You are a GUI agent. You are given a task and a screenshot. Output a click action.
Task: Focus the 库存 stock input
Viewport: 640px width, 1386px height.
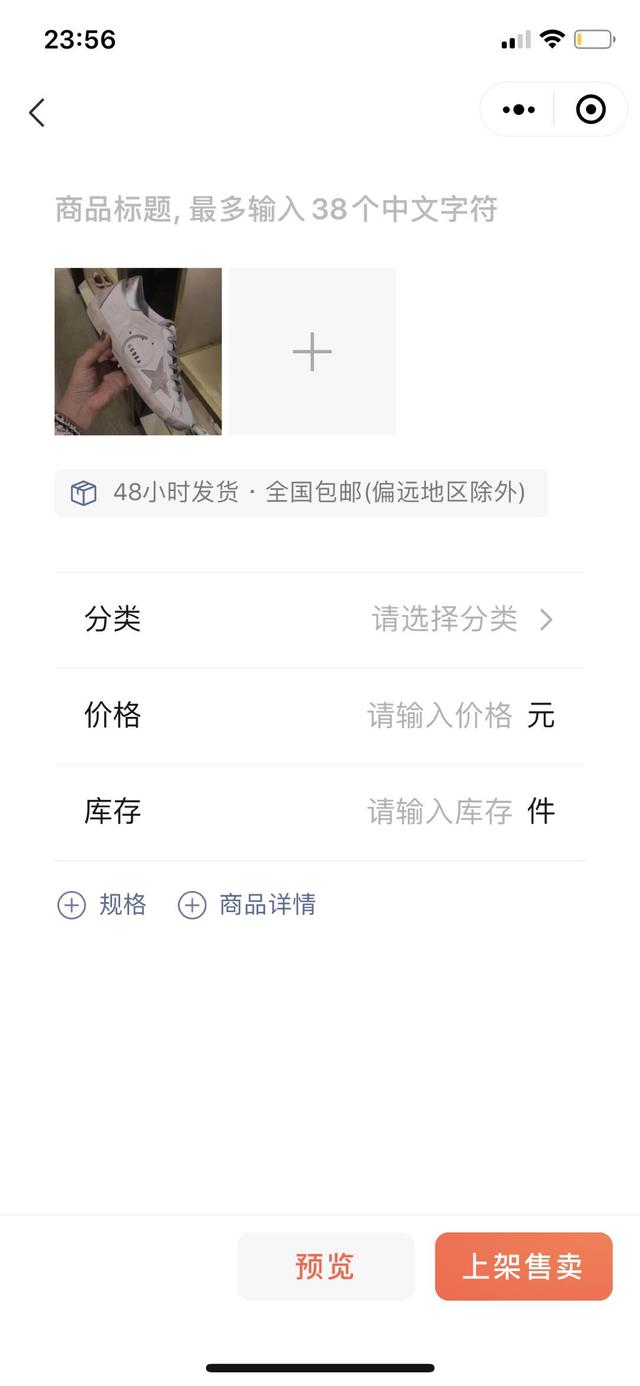pos(440,812)
